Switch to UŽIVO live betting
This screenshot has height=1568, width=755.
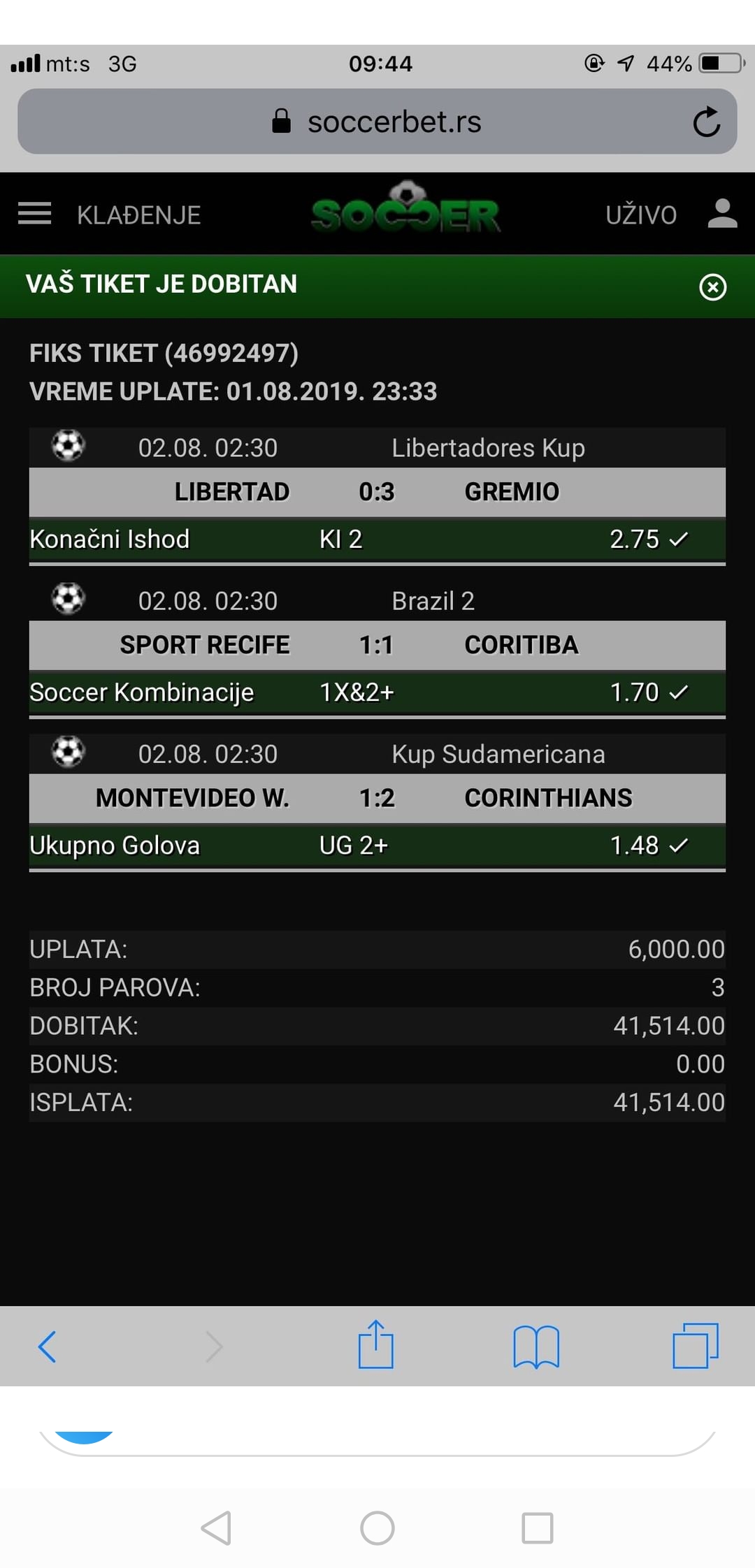[641, 215]
